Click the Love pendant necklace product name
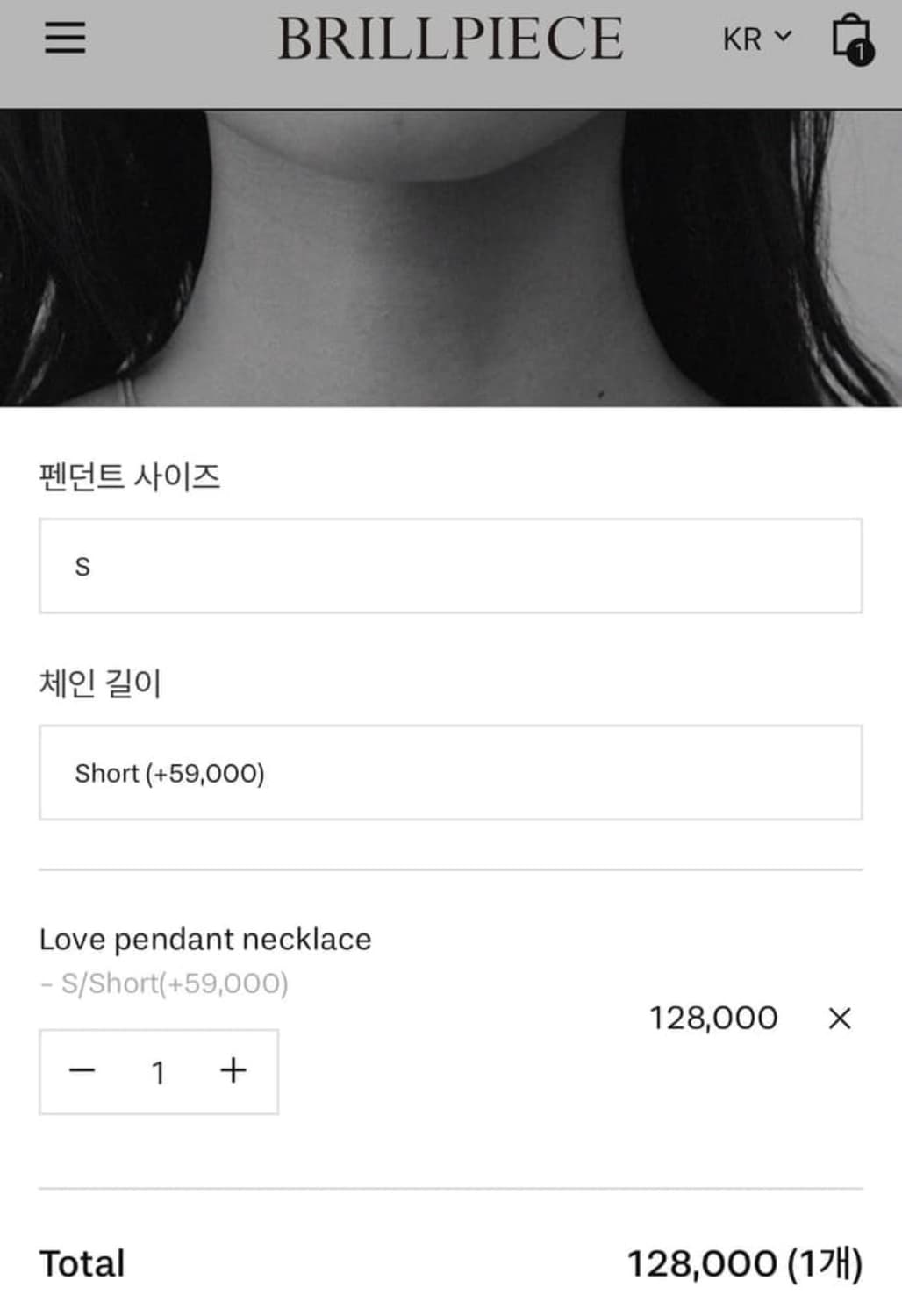Screen dimensions: 902x1316 click(204, 938)
